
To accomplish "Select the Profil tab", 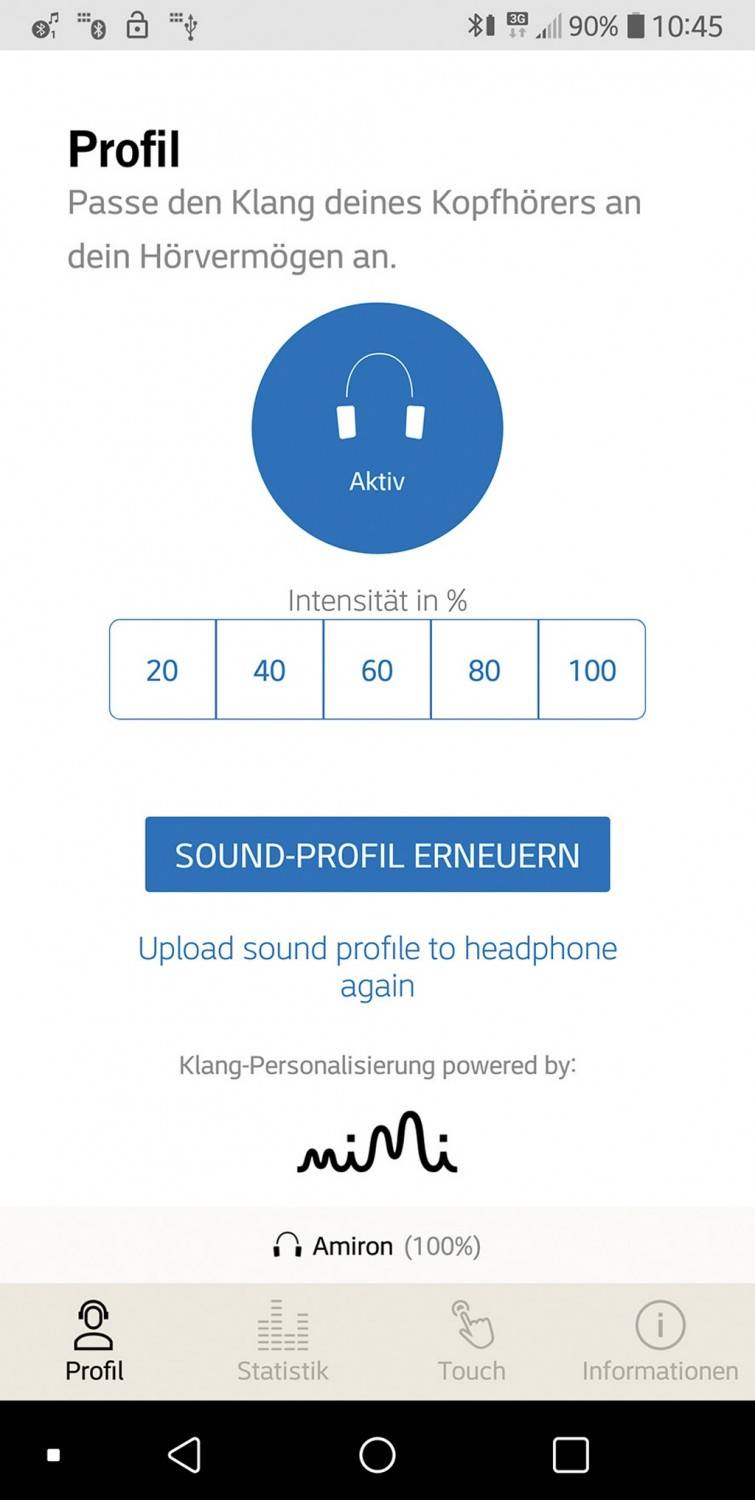I will [94, 1342].
